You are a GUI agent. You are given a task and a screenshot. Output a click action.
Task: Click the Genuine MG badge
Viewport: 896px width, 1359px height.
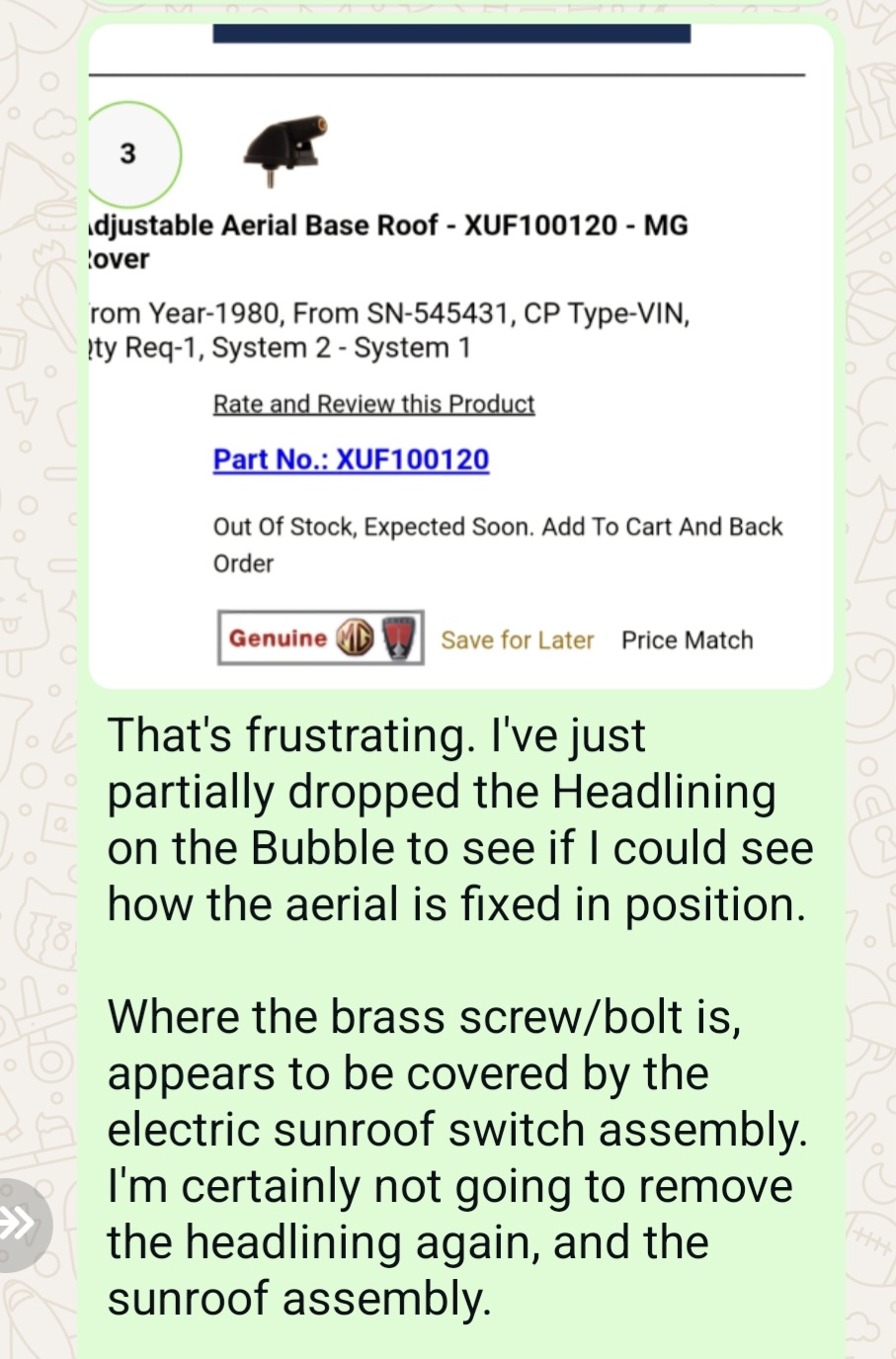(x=319, y=637)
